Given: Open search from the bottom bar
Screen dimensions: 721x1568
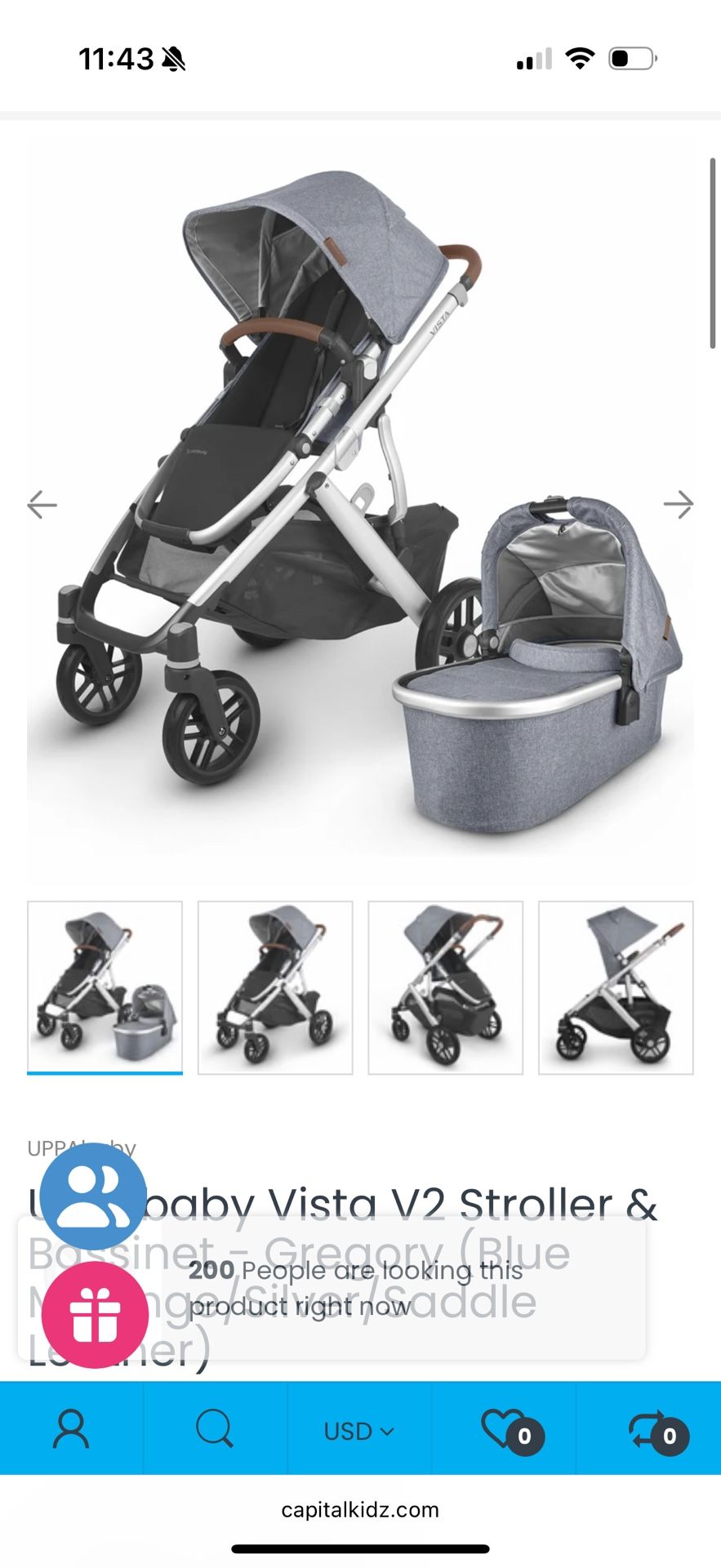Looking at the screenshot, I should [x=215, y=1428].
